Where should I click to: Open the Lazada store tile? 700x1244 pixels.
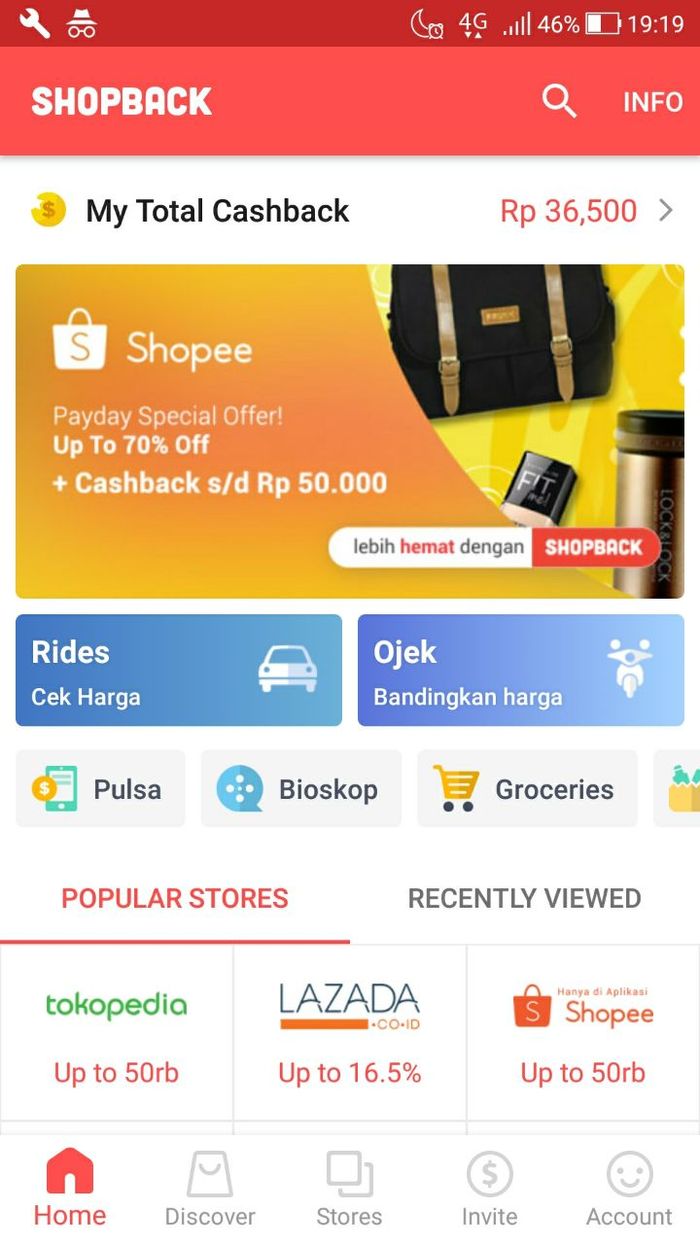coord(350,1033)
